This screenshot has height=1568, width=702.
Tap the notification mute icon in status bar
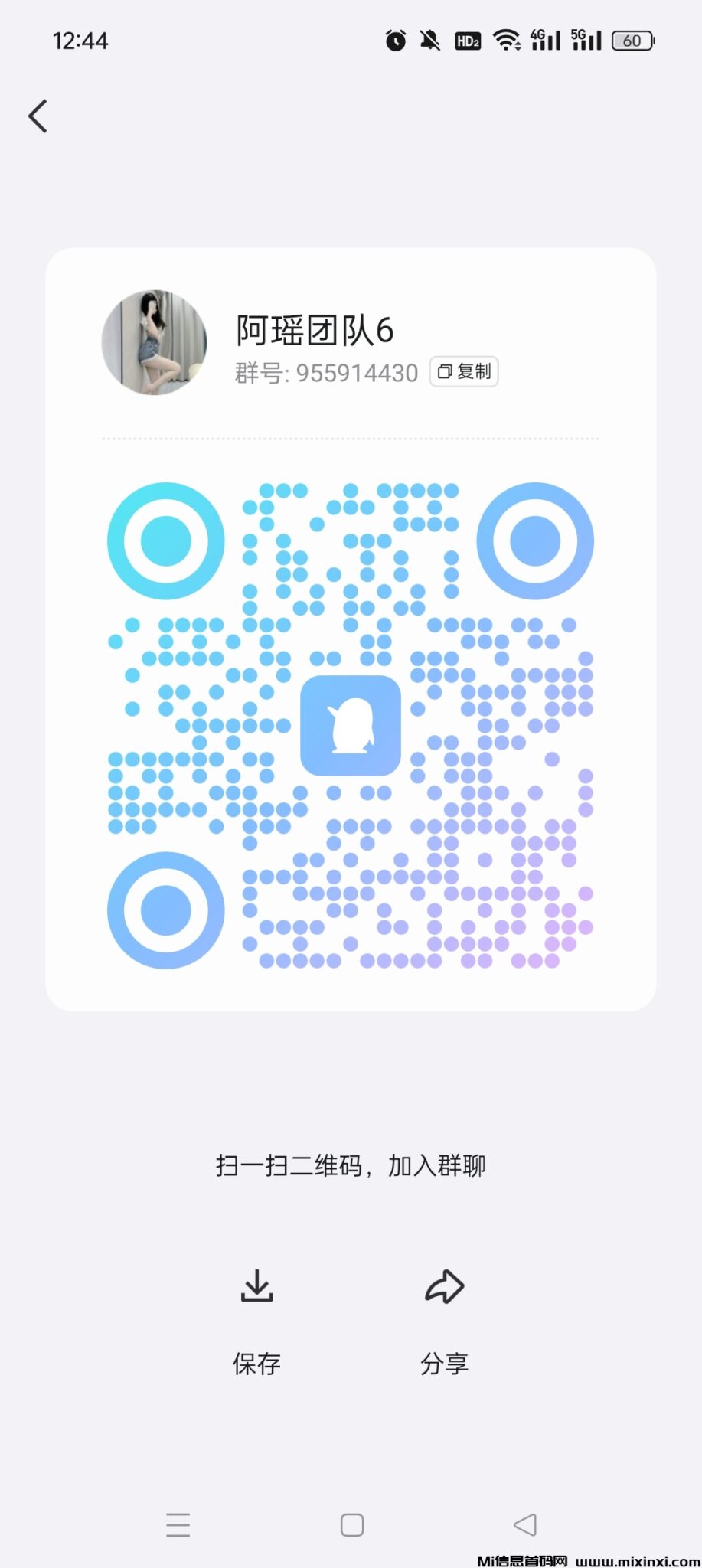pyautogui.click(x=429, y=40)
